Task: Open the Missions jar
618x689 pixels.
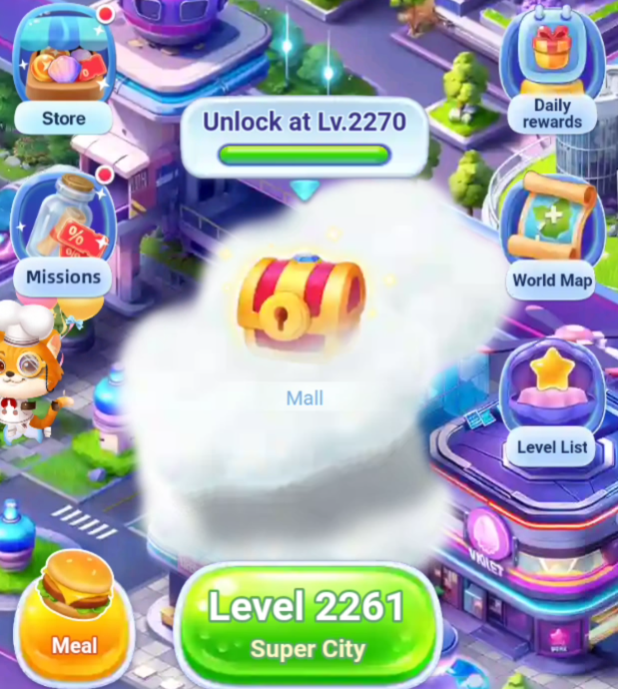Action: (x=63, y=235)
